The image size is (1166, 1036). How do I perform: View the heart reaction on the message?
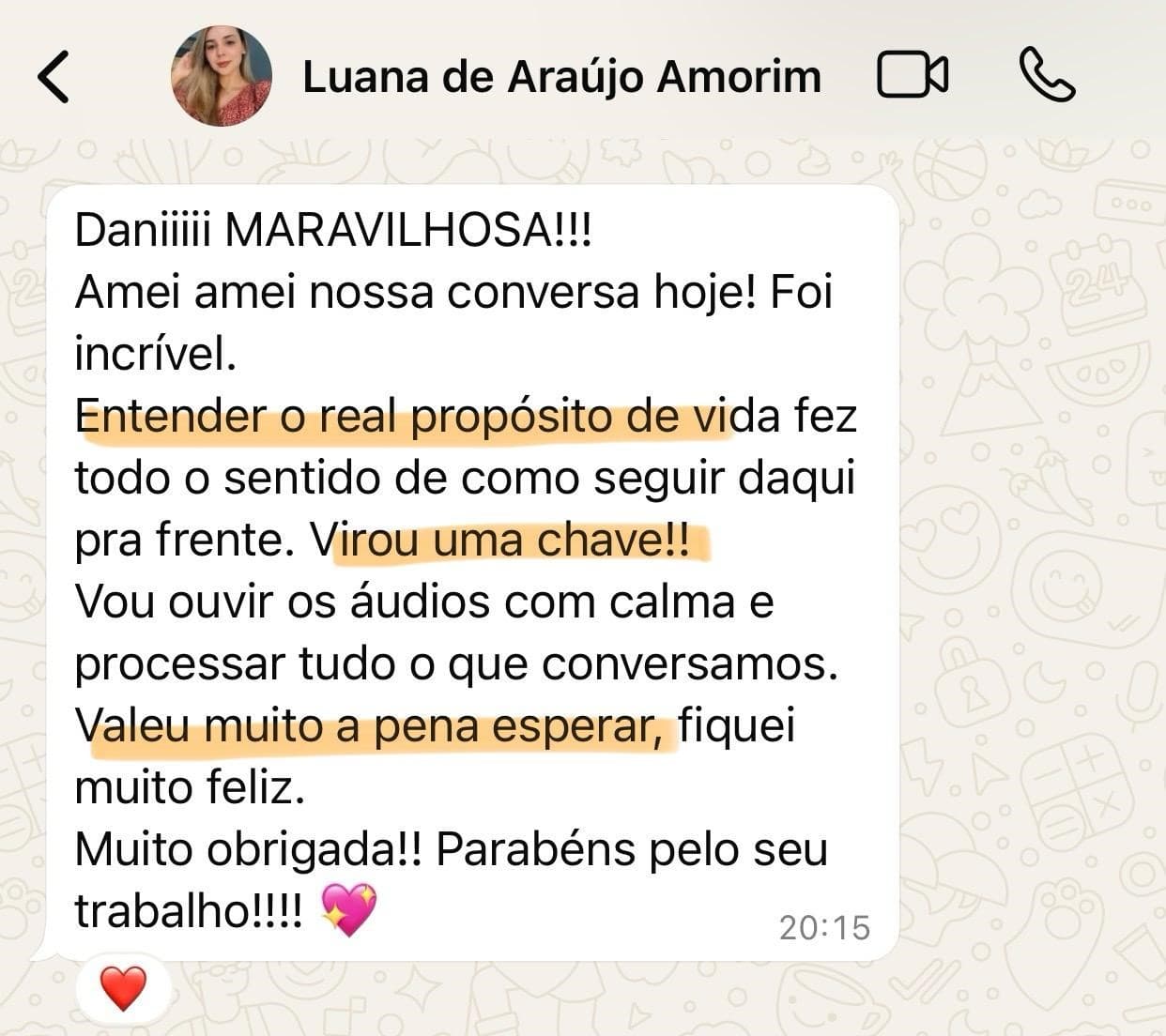tap(123, 988)
